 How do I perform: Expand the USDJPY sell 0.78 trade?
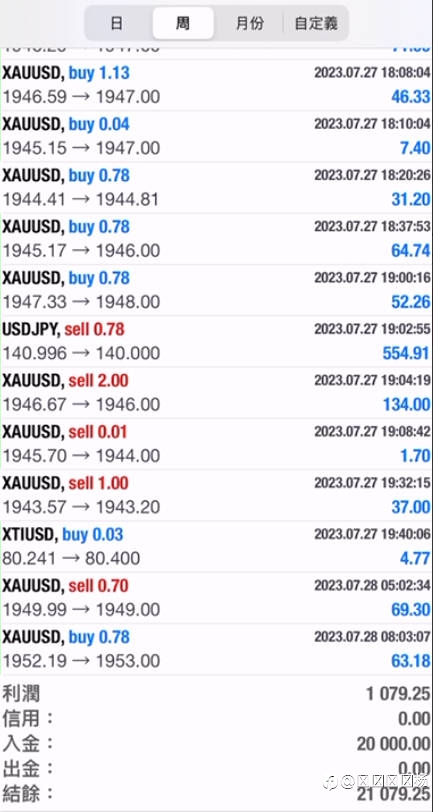click(x=216, y=341)
